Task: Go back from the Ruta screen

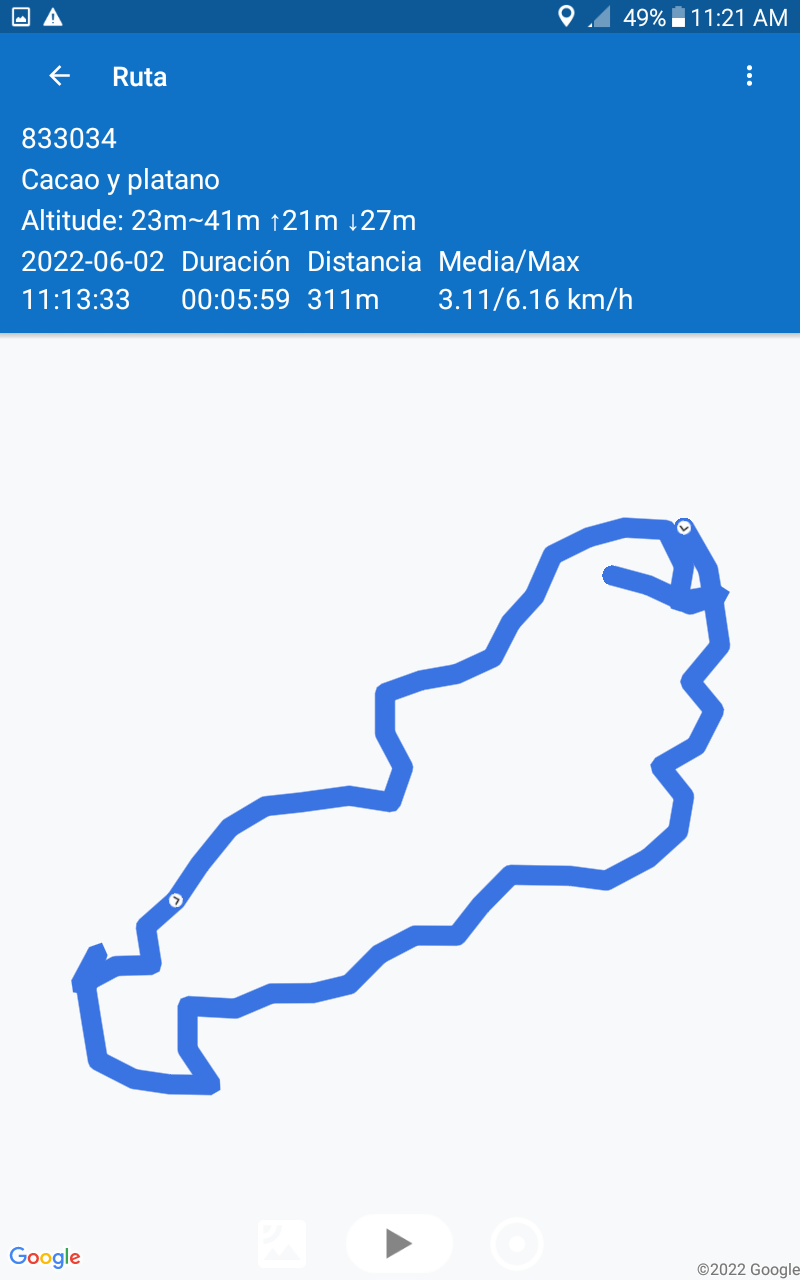Action: point(60,76)
